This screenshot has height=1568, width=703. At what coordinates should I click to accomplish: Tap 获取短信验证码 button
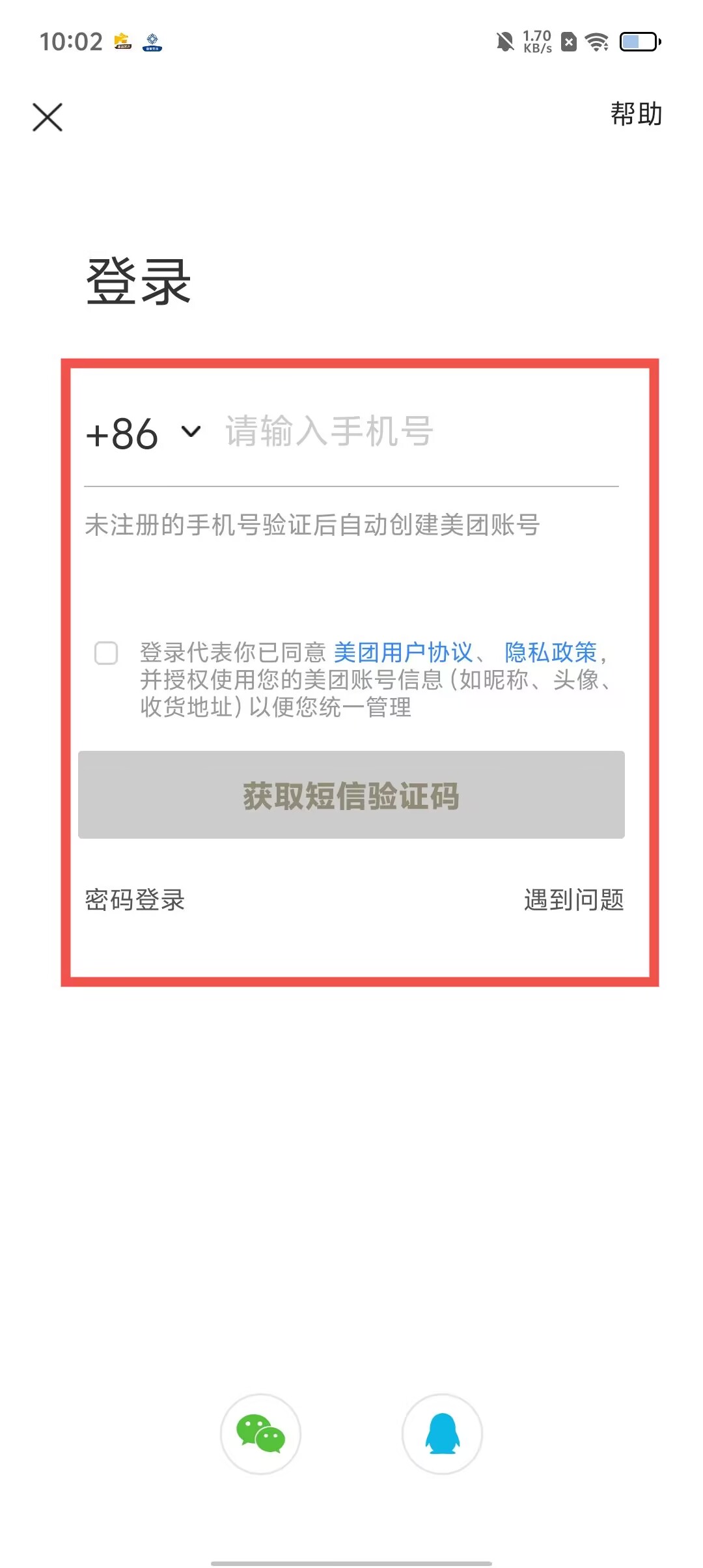[351, 795]
